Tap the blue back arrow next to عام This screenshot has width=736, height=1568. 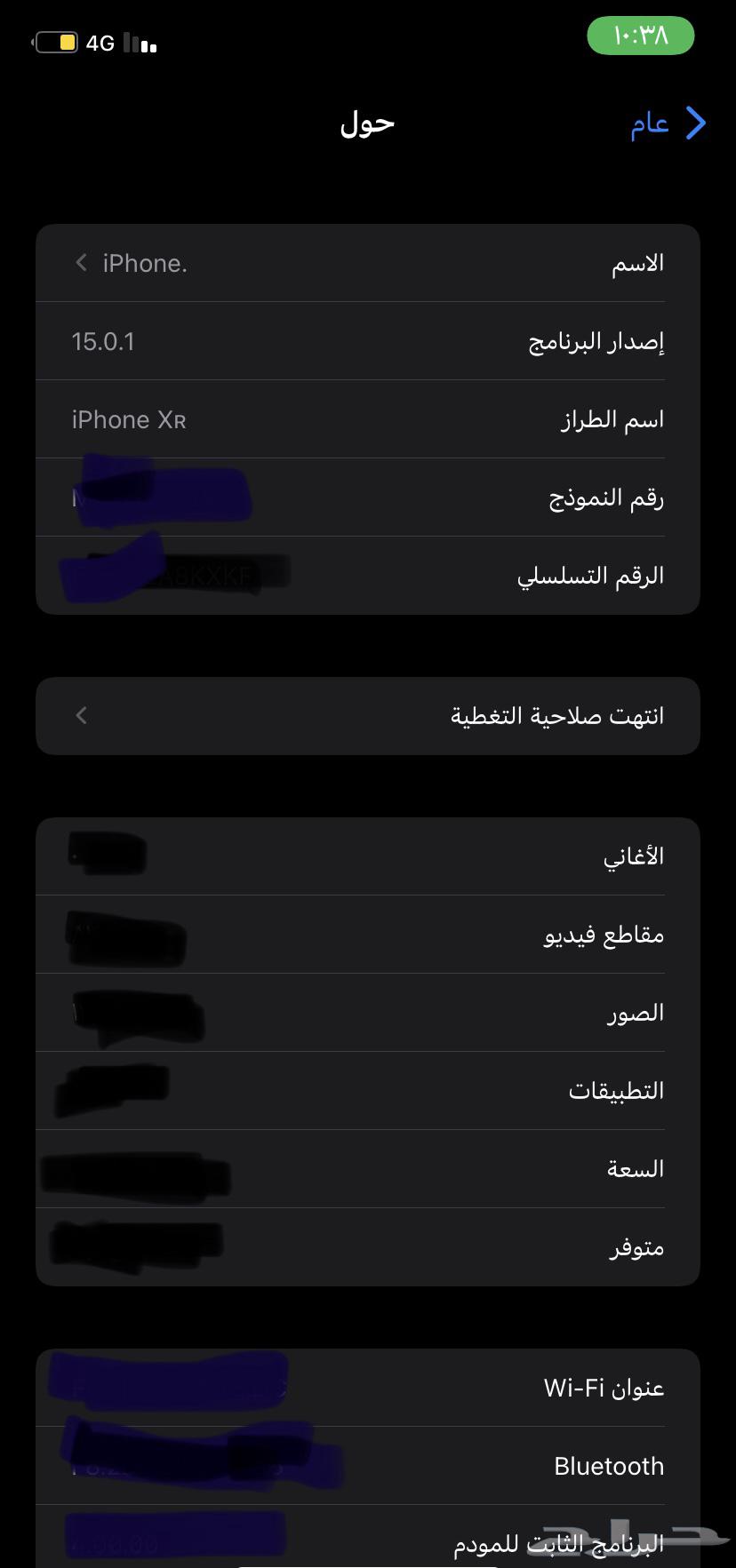(695, 123)
